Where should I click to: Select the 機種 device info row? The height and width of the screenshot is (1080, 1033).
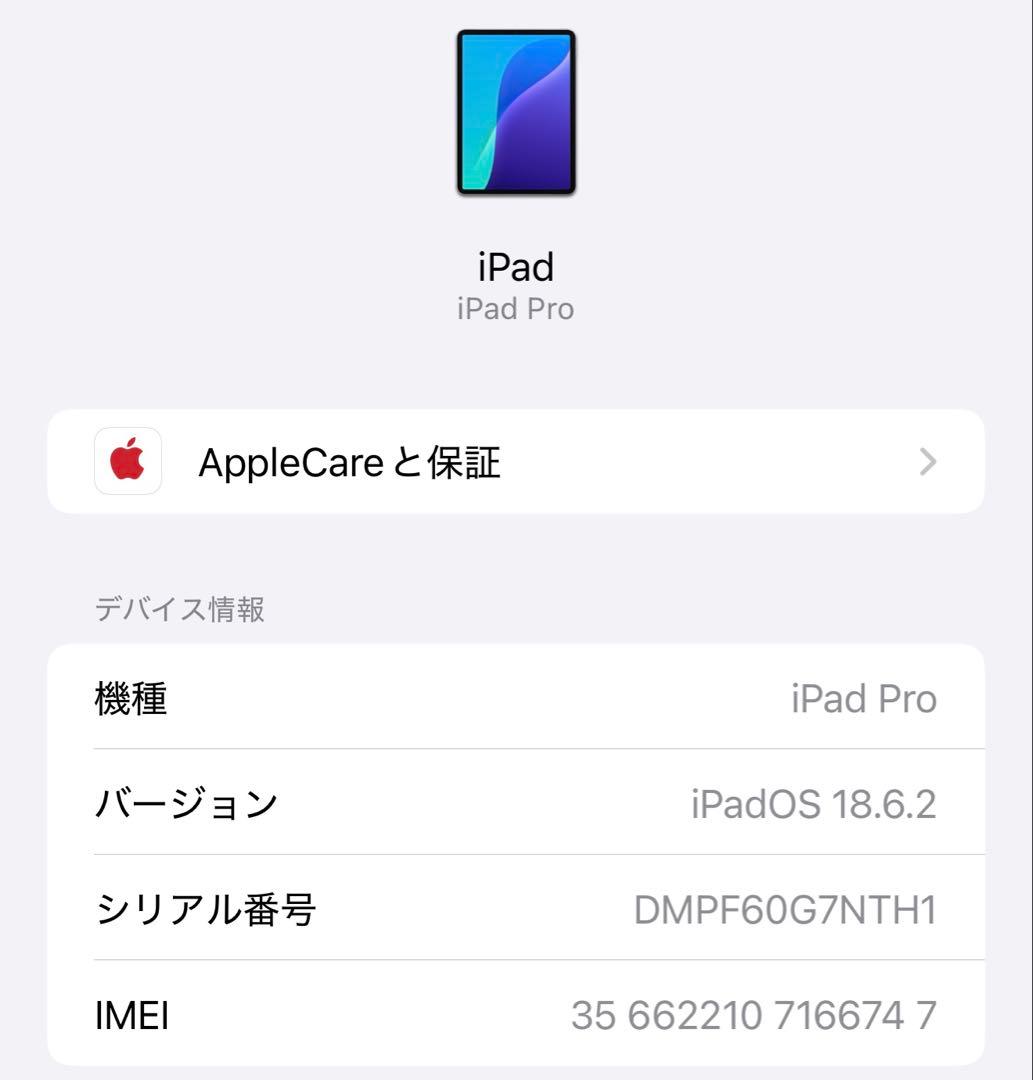pyautogui.click(x=515, y=698)
